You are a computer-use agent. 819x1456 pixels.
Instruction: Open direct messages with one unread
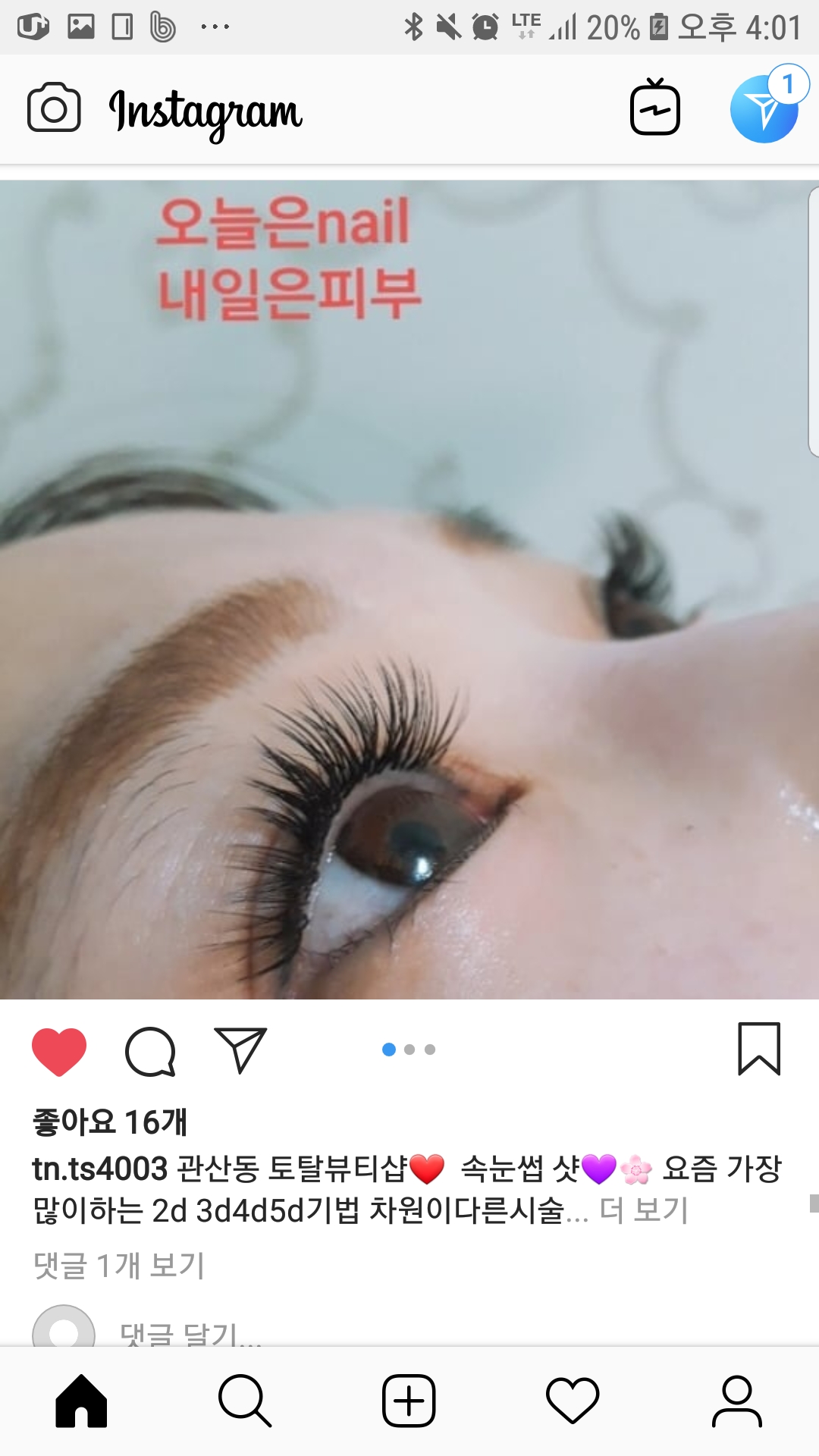766,106
